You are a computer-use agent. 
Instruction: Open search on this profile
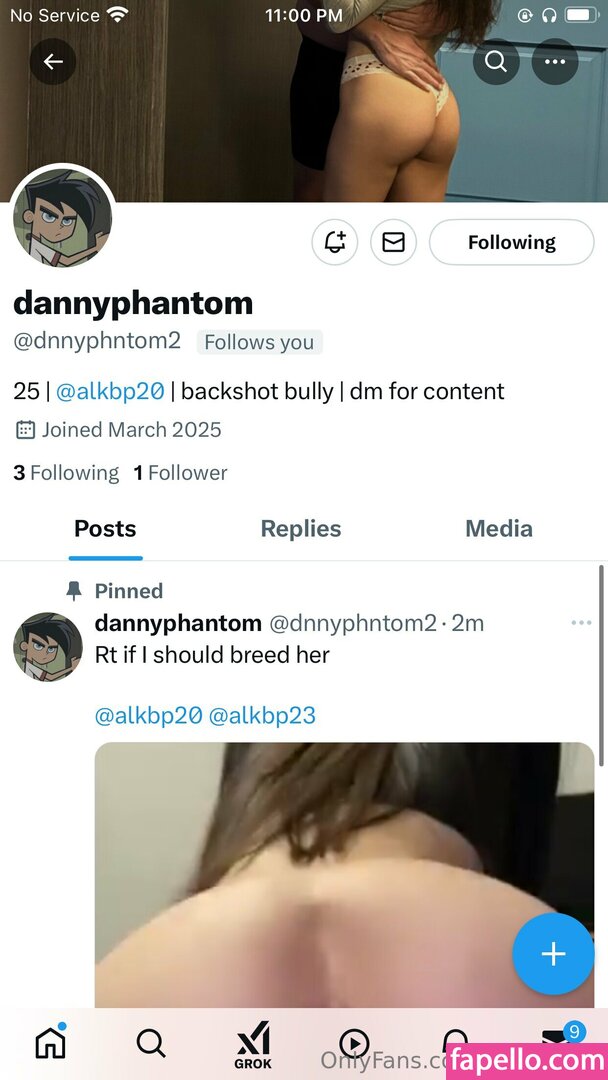point(496,62)
